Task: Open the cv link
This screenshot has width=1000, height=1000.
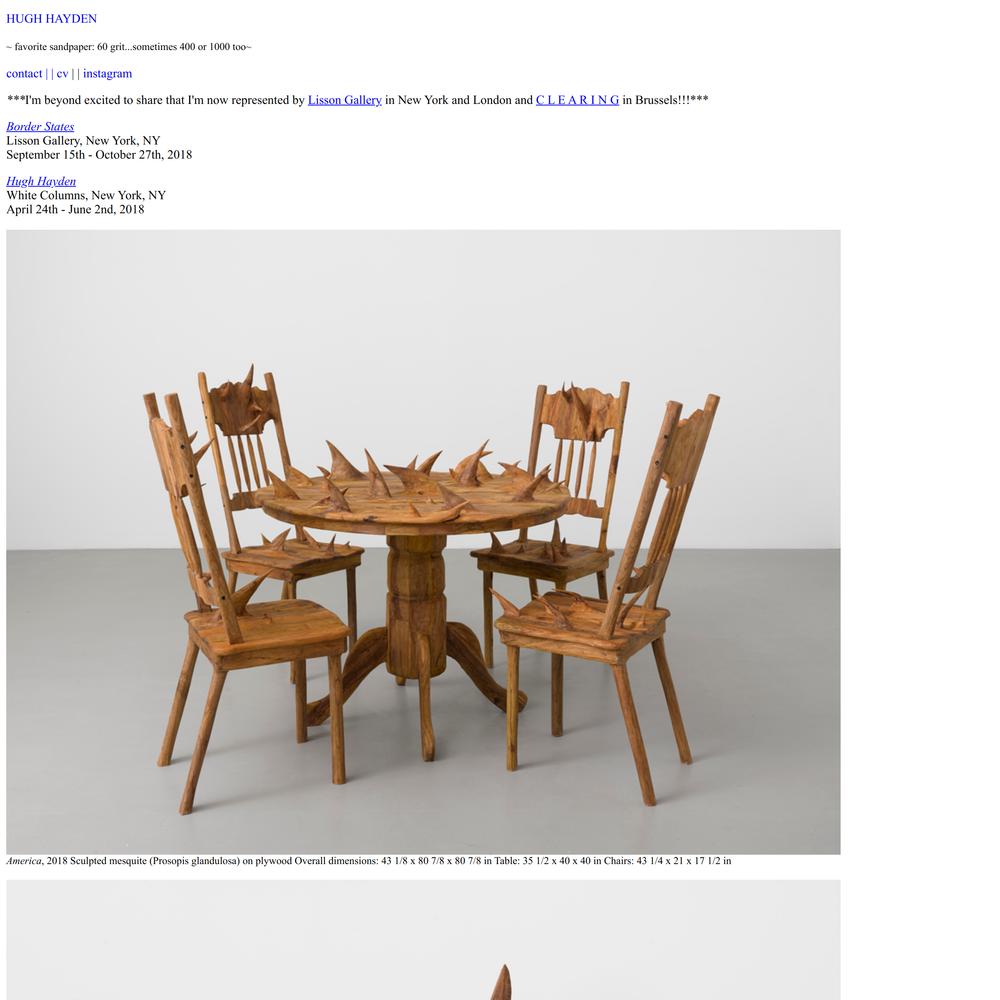Action: (x=62, y=74)
